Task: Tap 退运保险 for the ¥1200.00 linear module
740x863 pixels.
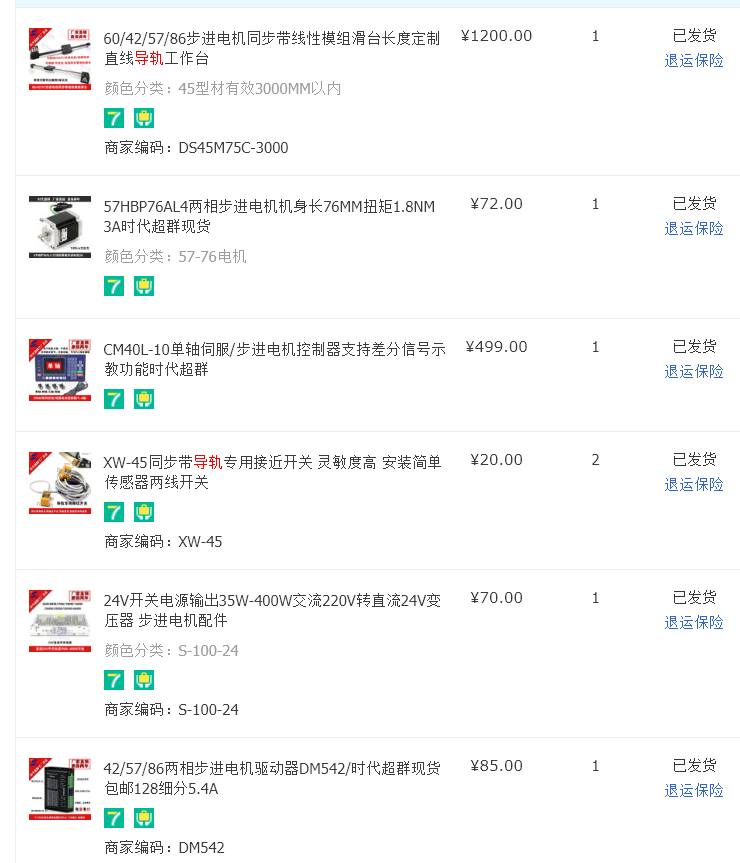Action: (x=694, y=60)
